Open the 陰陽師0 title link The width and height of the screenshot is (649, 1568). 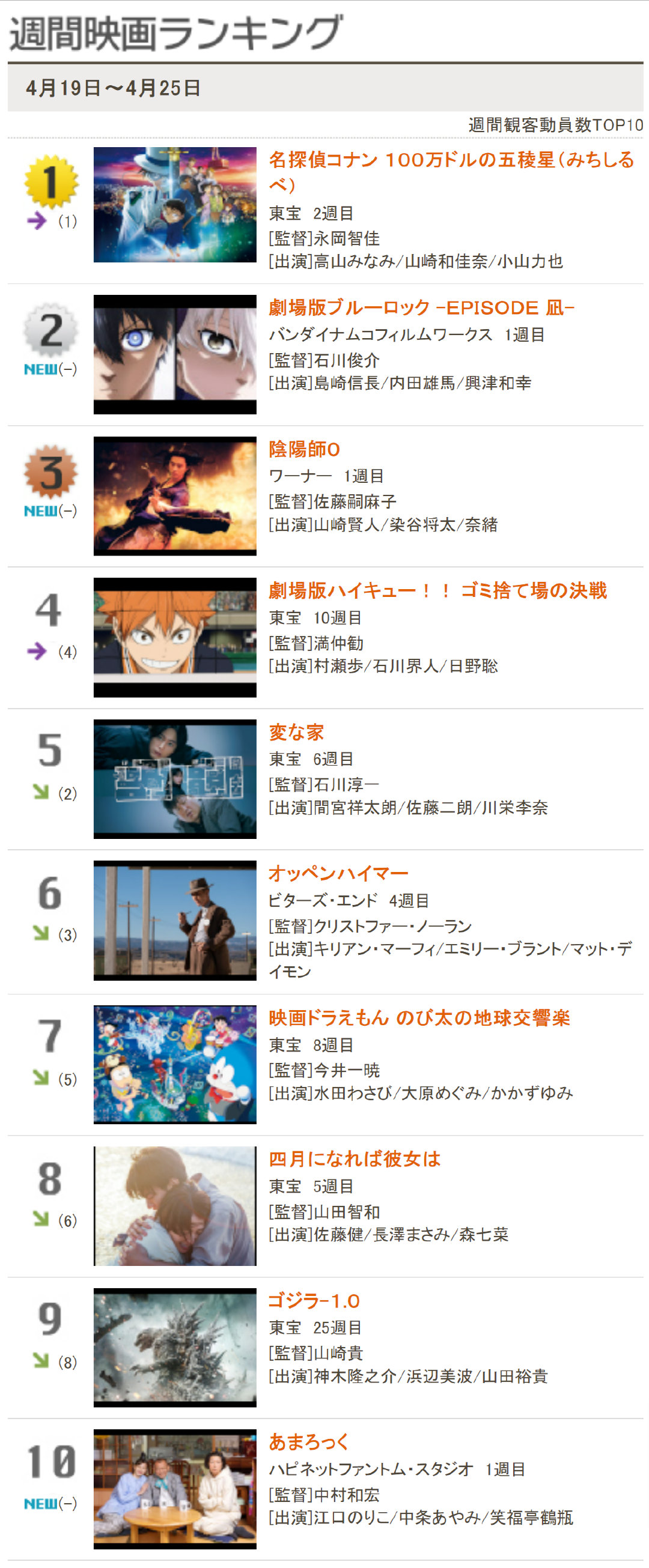[x=304, y=449]
